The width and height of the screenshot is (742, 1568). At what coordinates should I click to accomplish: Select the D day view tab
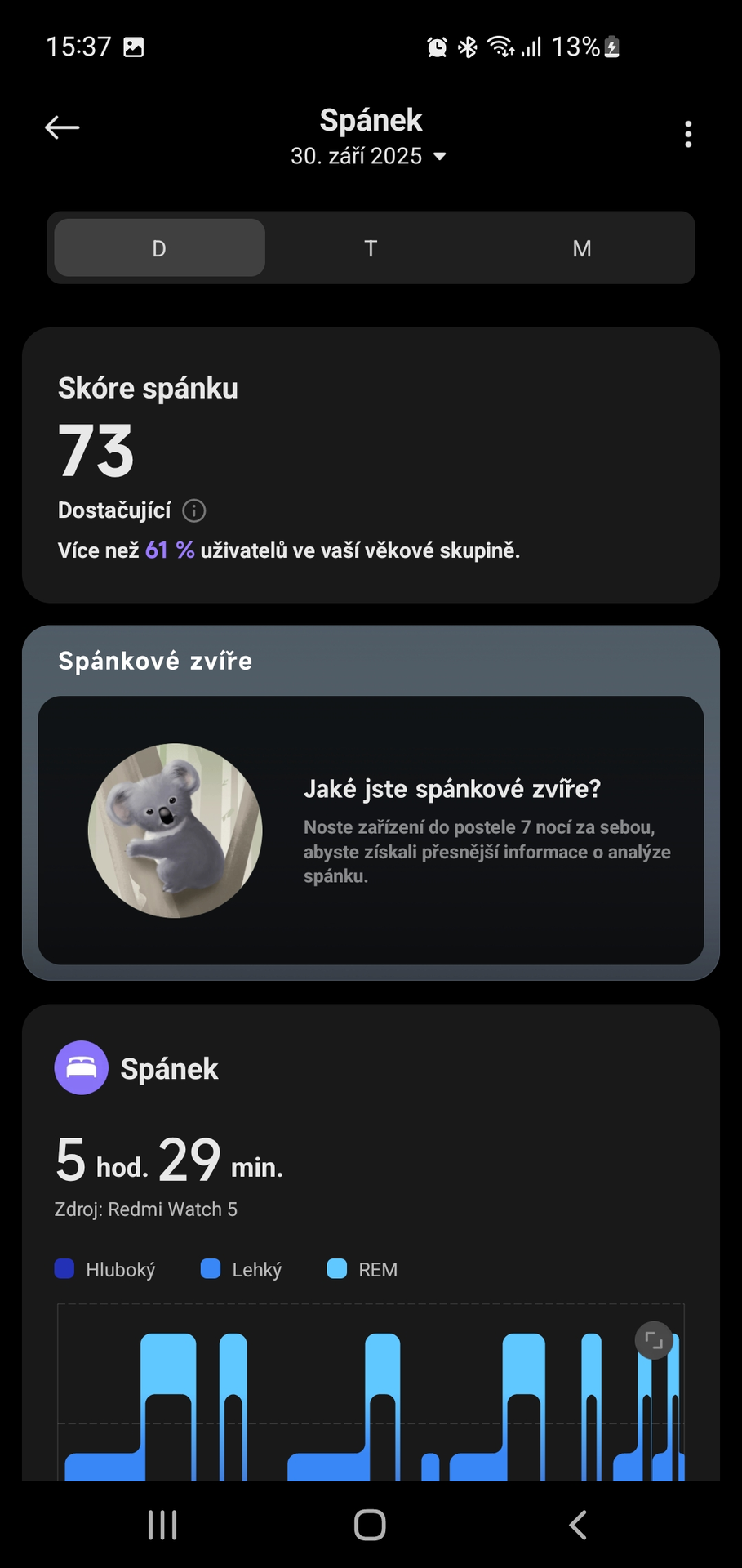coord(159,247)
